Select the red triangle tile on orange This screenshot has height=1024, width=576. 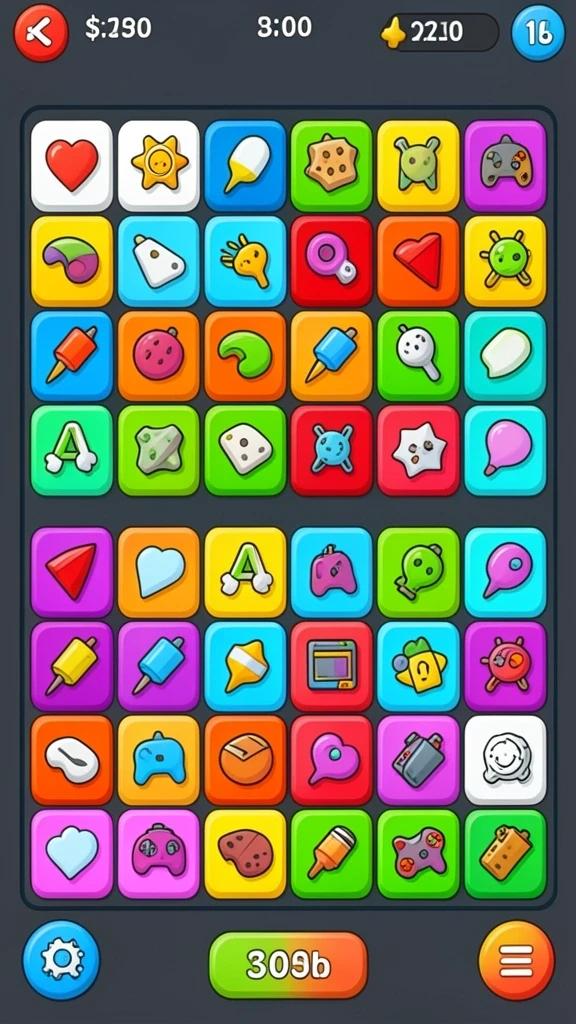point(419,261)
